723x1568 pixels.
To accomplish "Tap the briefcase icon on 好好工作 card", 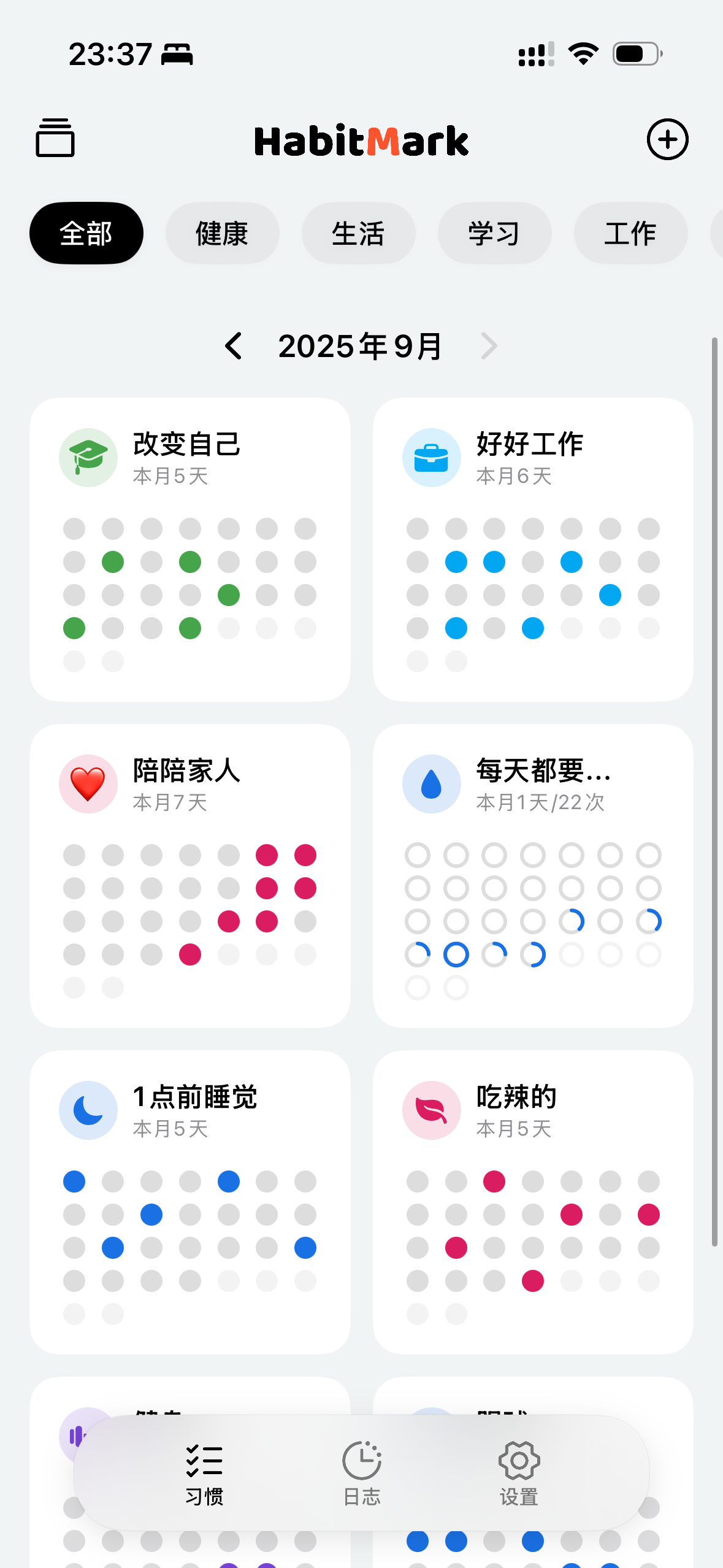I will pos(431,458).
